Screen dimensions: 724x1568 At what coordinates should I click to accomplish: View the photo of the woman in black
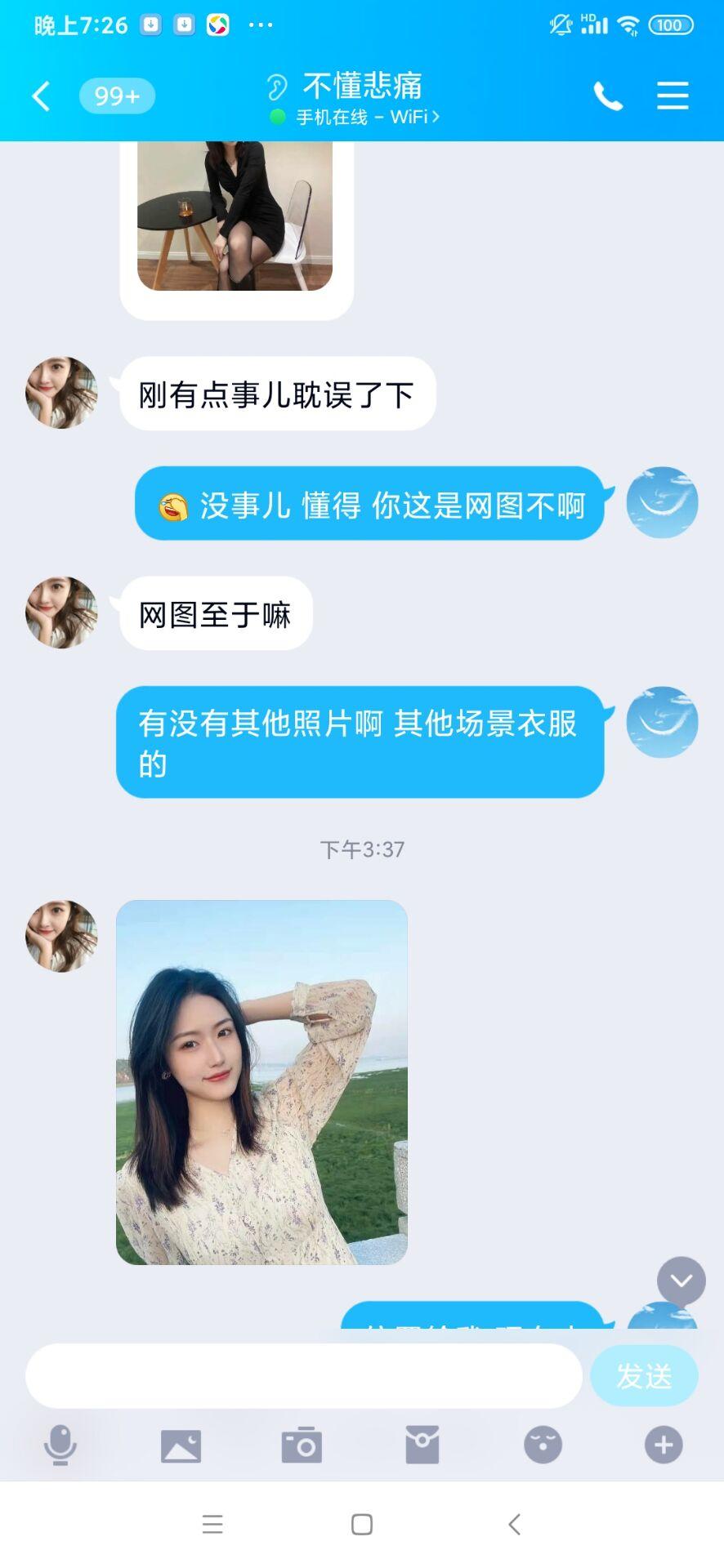click(235, 216)
